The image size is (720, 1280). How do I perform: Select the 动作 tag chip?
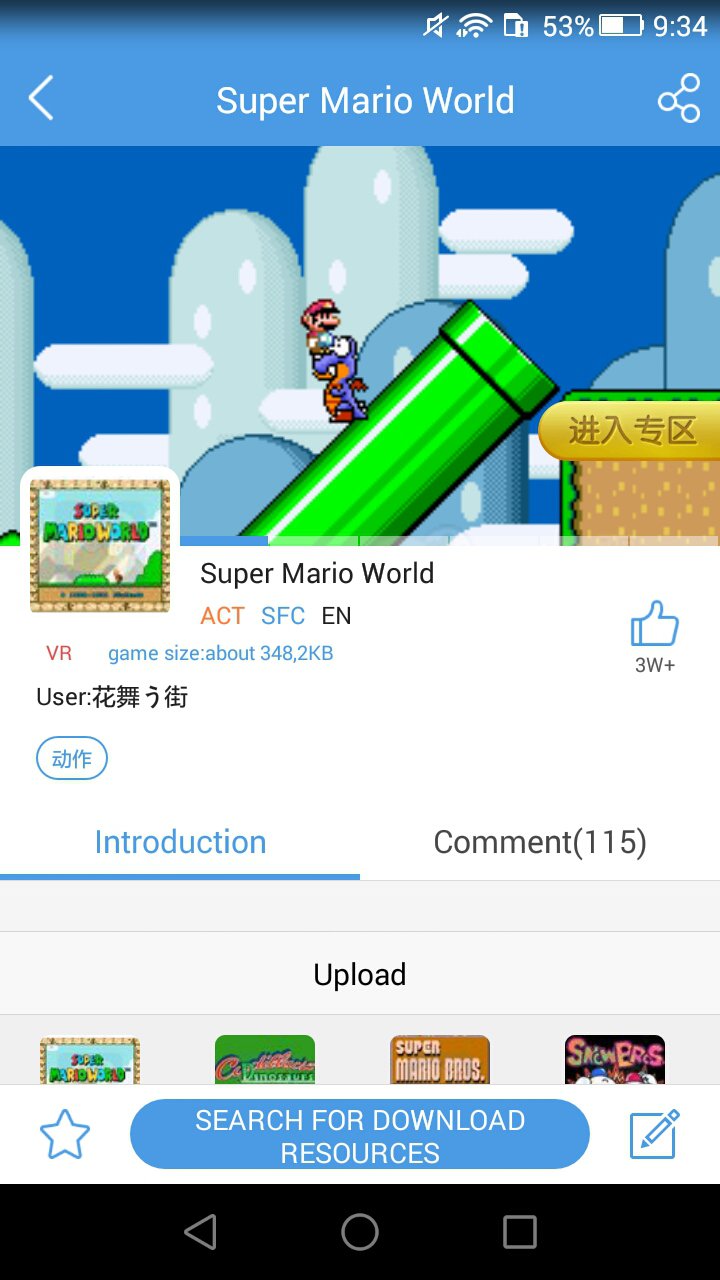click(x=72, y=759)
